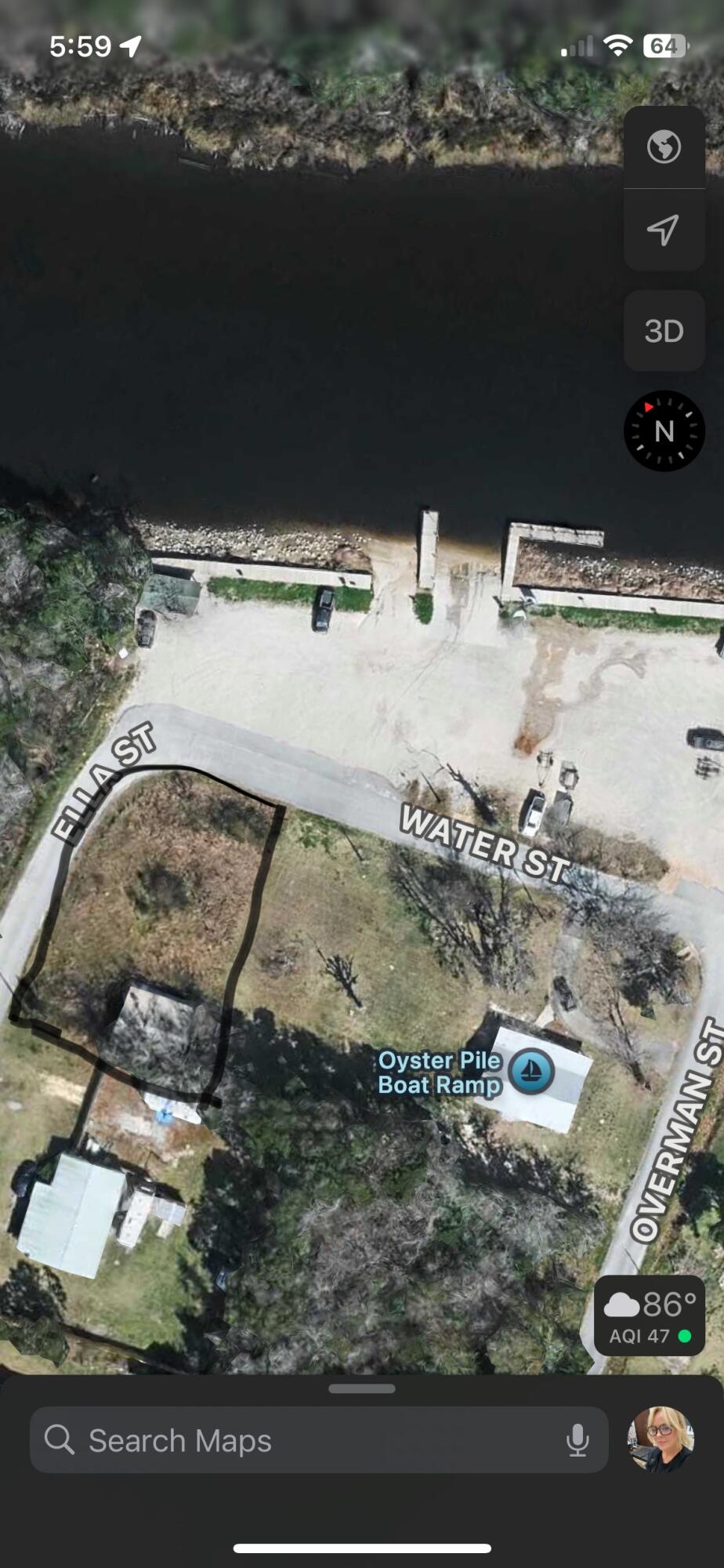The image size is (724, 1568).
Task: Open the weather and AQI widget
Action: click(650, 1316)
